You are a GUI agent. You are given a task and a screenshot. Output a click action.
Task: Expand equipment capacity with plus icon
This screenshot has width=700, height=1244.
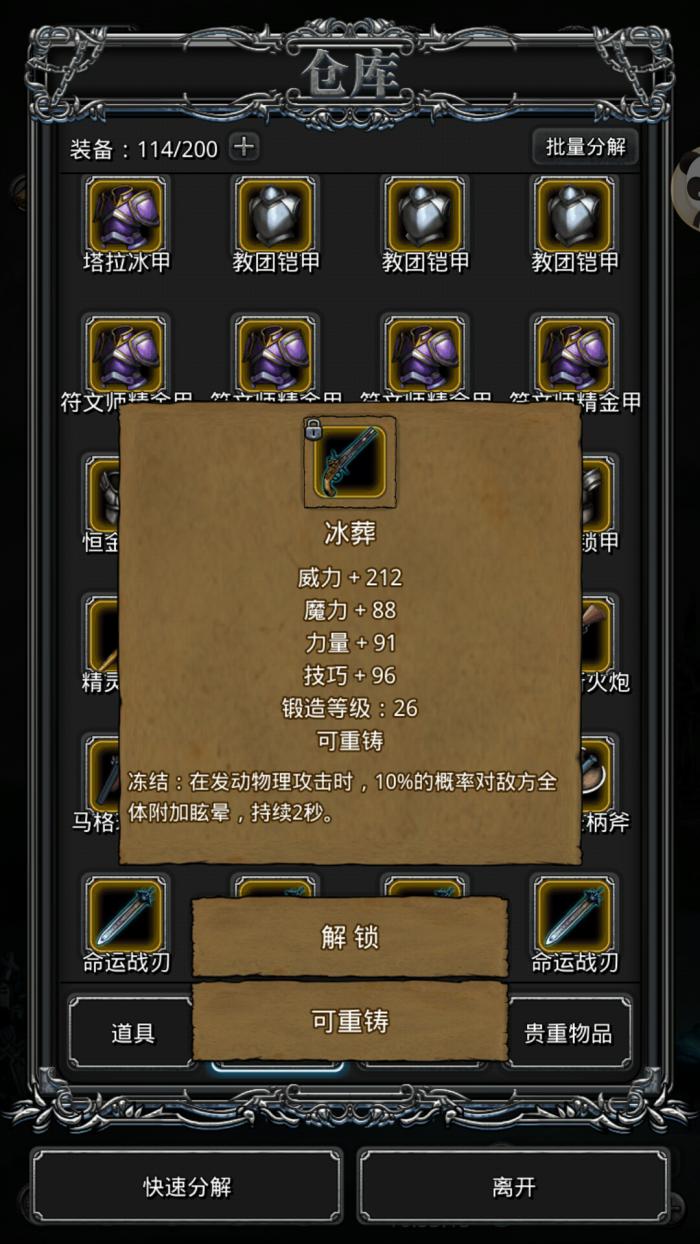pyautogui.click(x=243, y=147)
